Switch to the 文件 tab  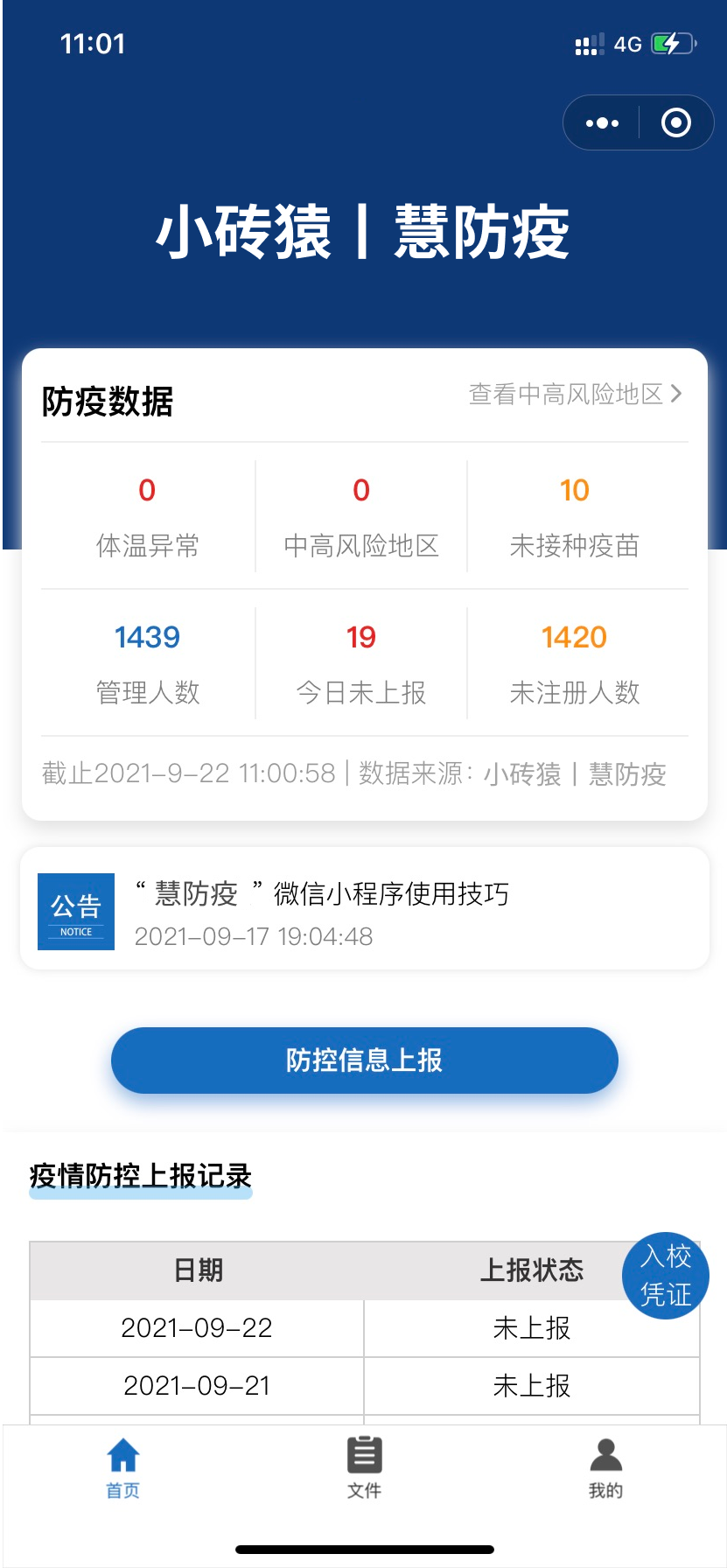pos(364,1467)
